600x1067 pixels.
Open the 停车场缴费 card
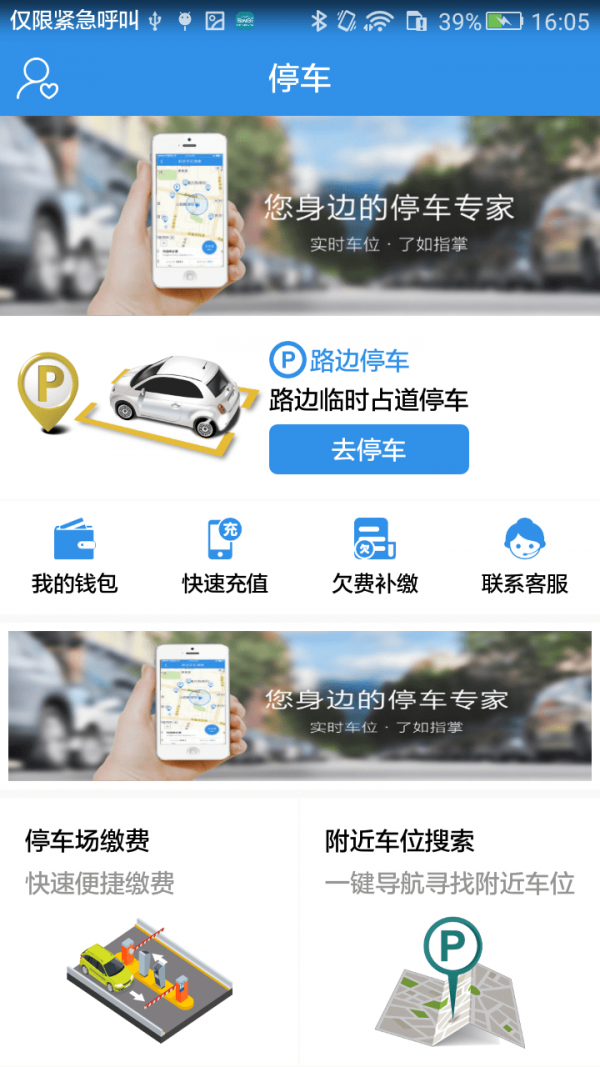click(x=149, y=930)
